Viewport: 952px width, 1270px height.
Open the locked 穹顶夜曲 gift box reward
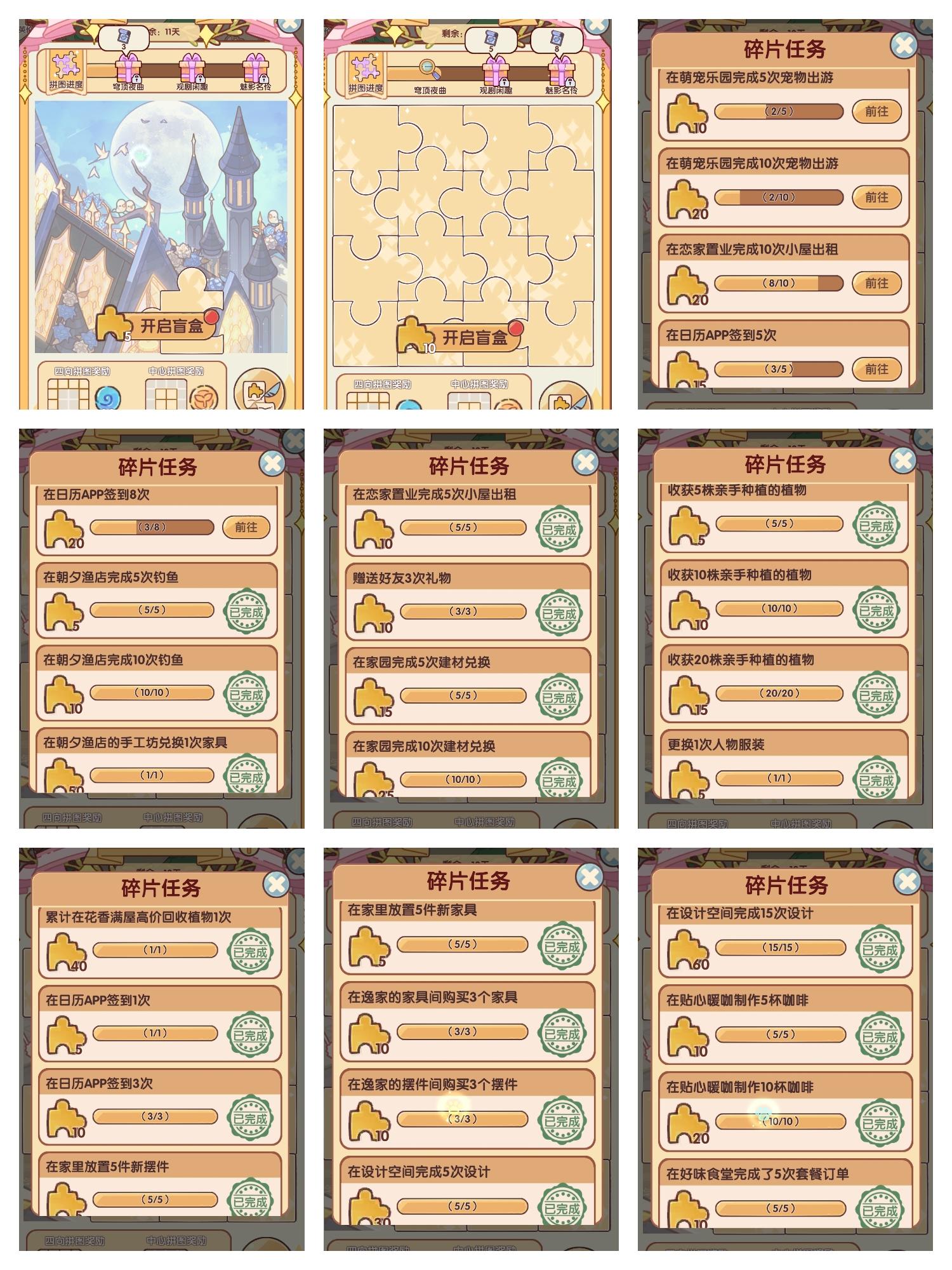[x=127, y=70]
